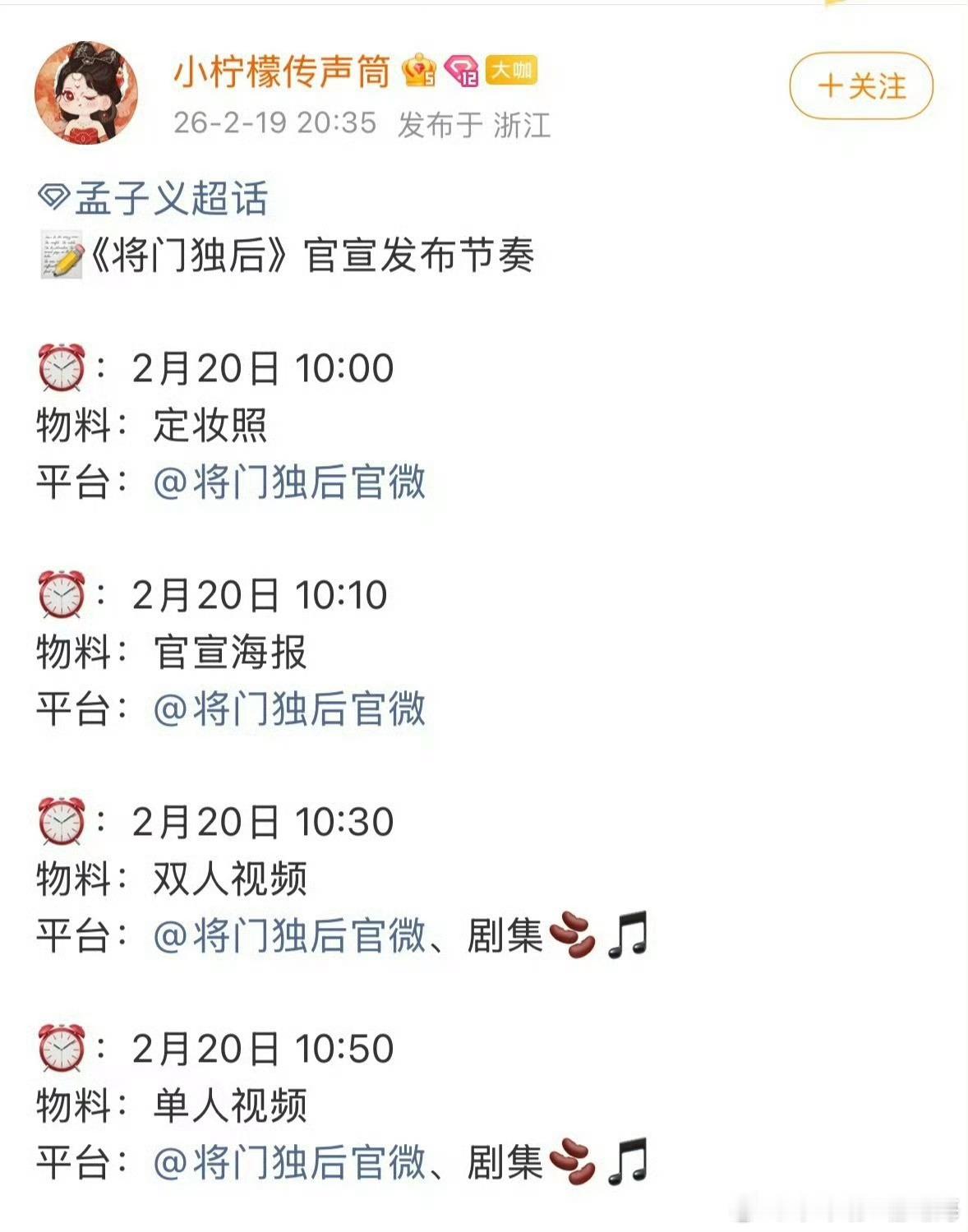Click the alarm clock emoji in the 10:00 entry
Viewport: 968px width, 1232px height.
62,367
